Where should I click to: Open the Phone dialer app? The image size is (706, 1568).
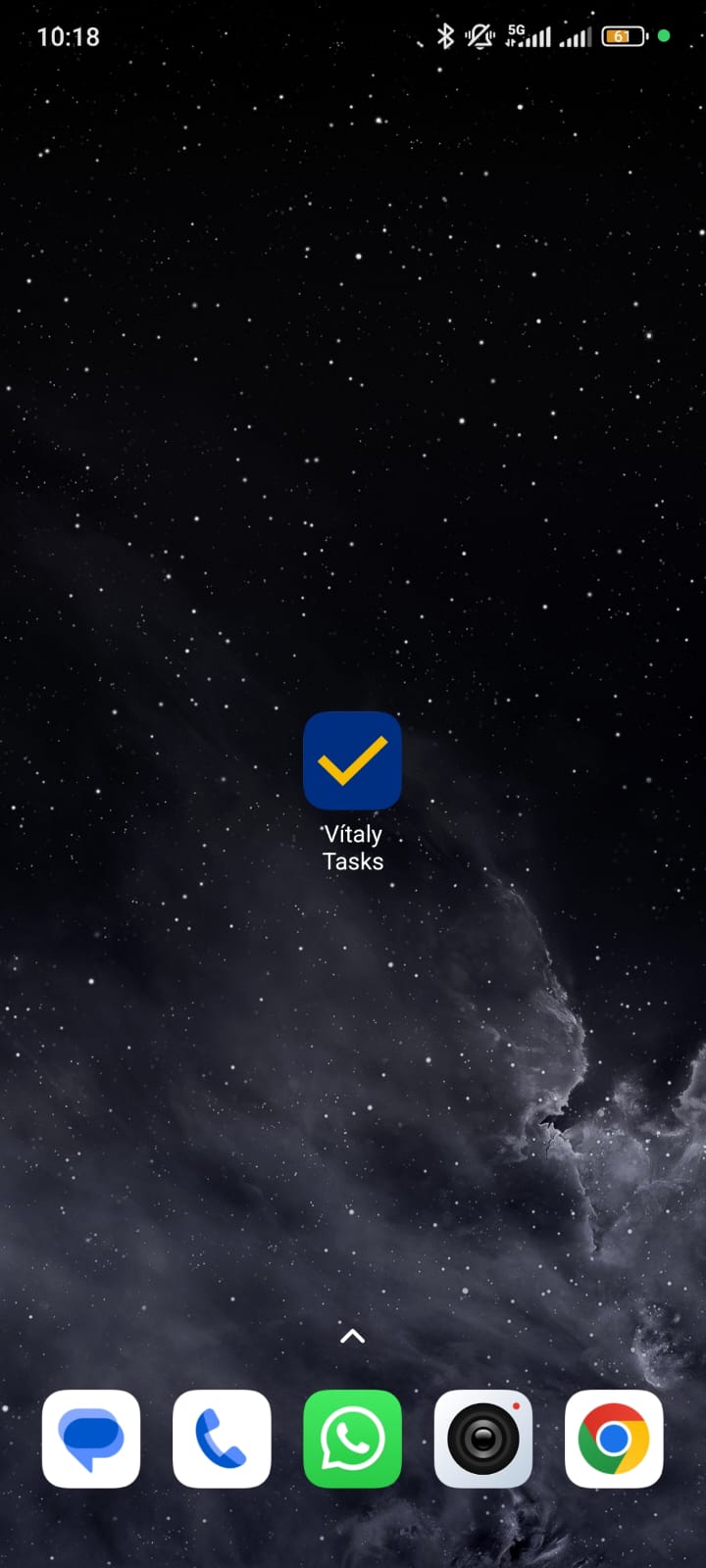[222, 1439]
